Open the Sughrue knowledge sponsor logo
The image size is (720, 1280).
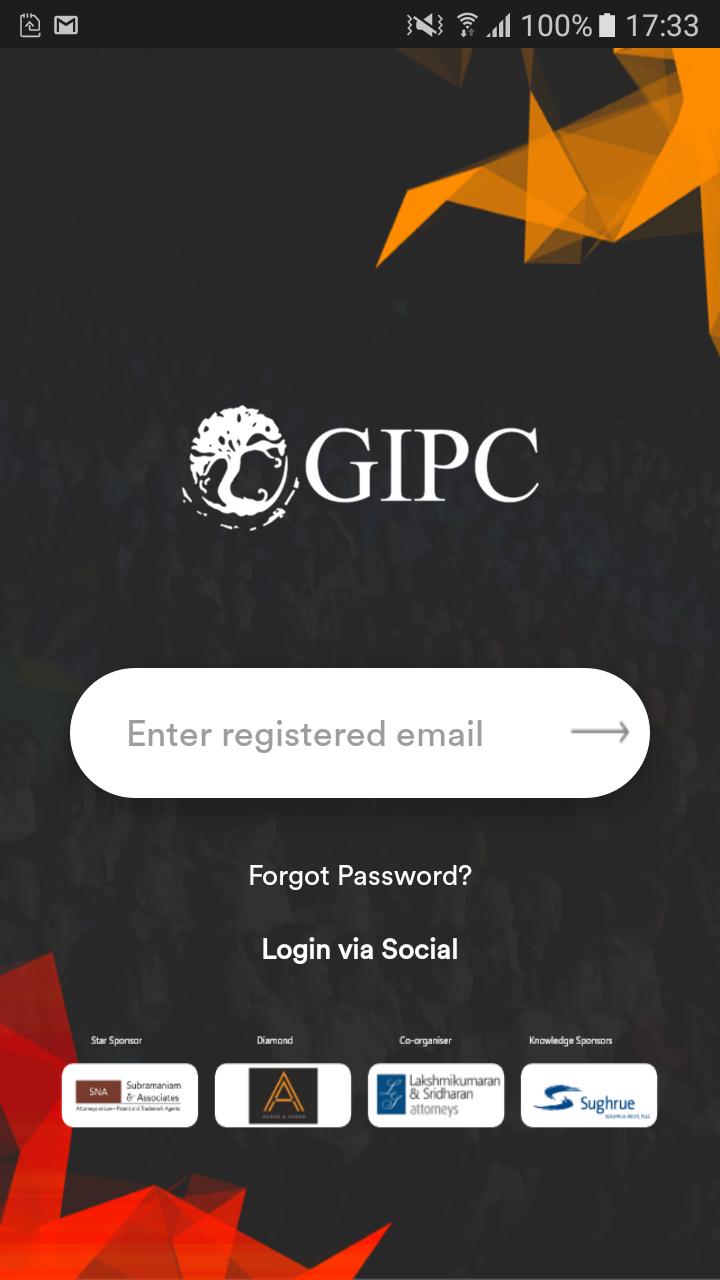point(589,1095)
